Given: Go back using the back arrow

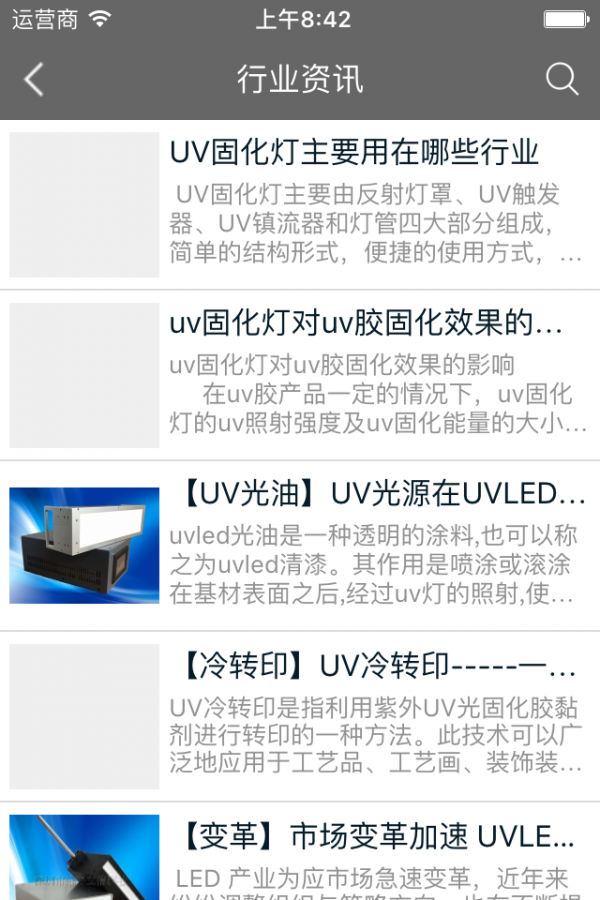Looking at the screenshot, I should [34, 80].
